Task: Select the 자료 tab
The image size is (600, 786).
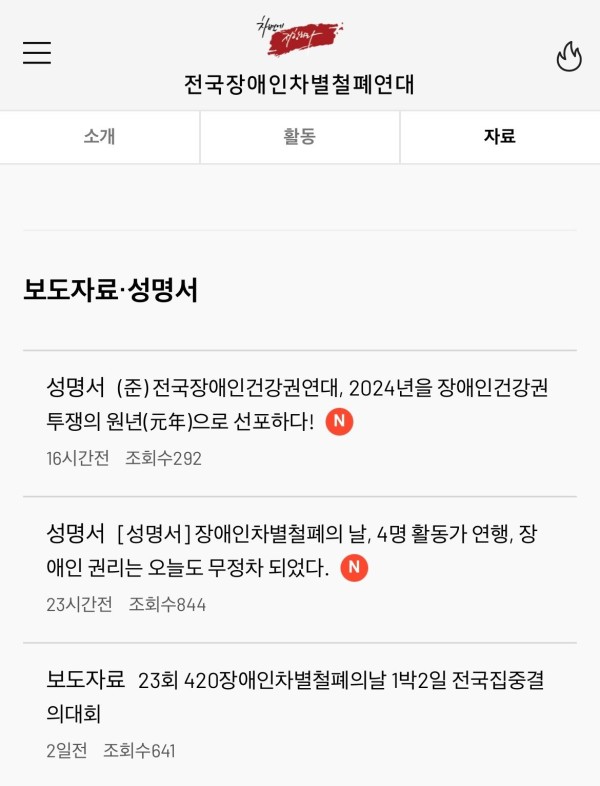Action: coord(499,137)
